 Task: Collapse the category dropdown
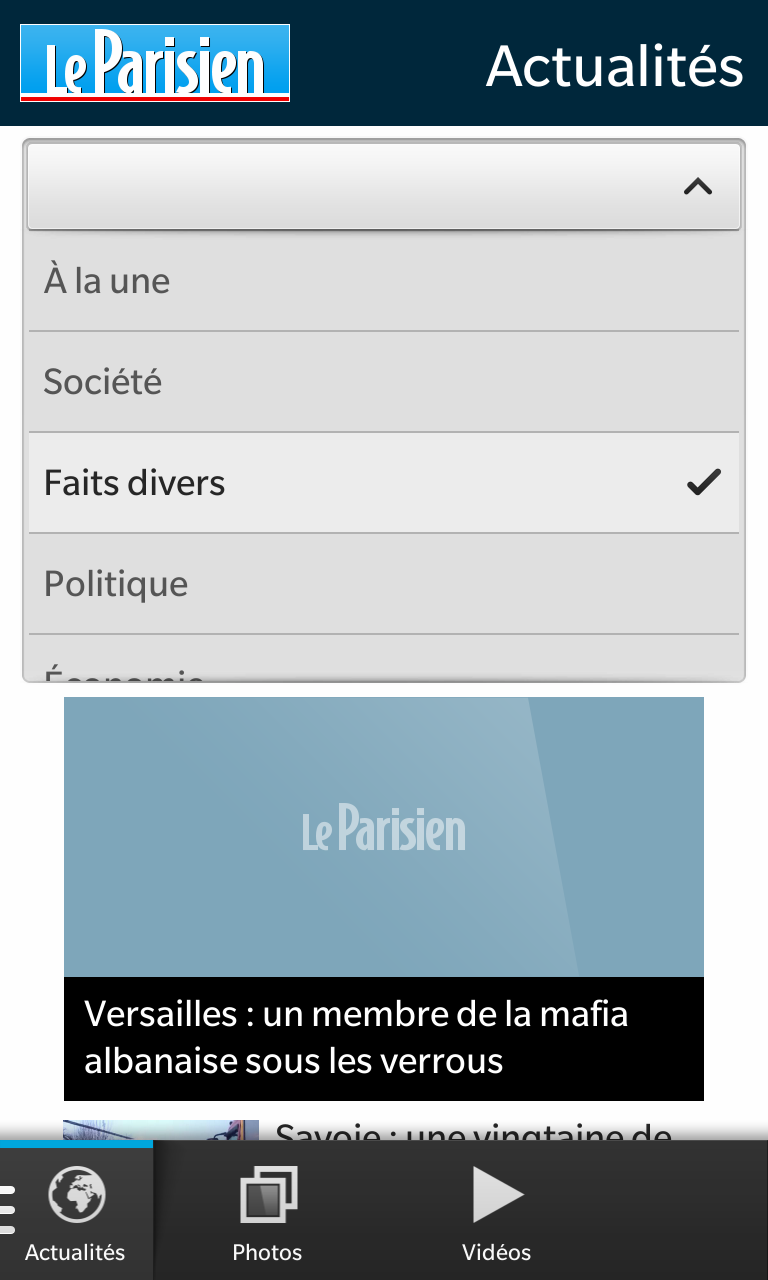[x=384, y=186]
